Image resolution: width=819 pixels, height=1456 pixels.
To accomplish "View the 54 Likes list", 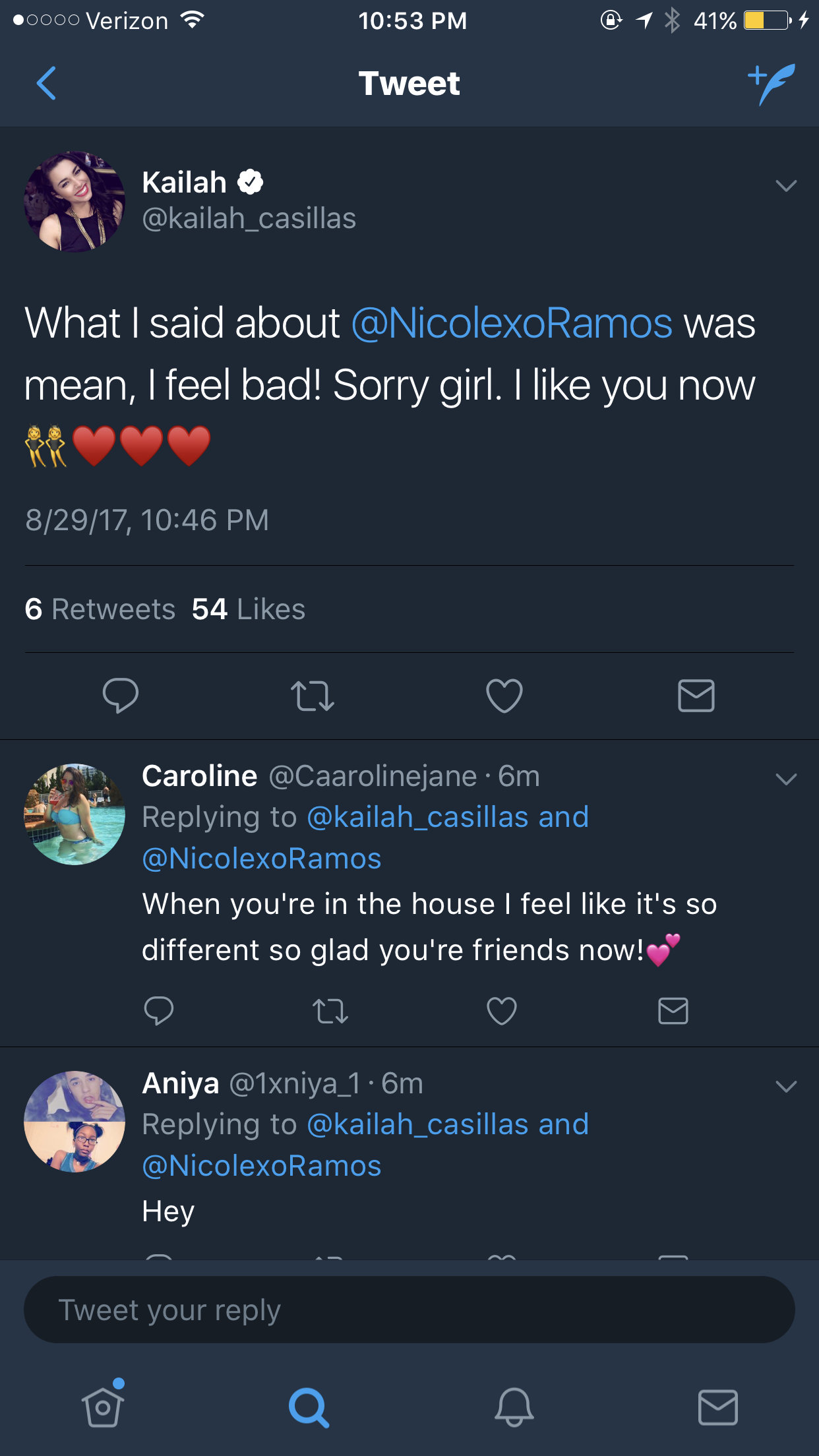I will 249,609.
